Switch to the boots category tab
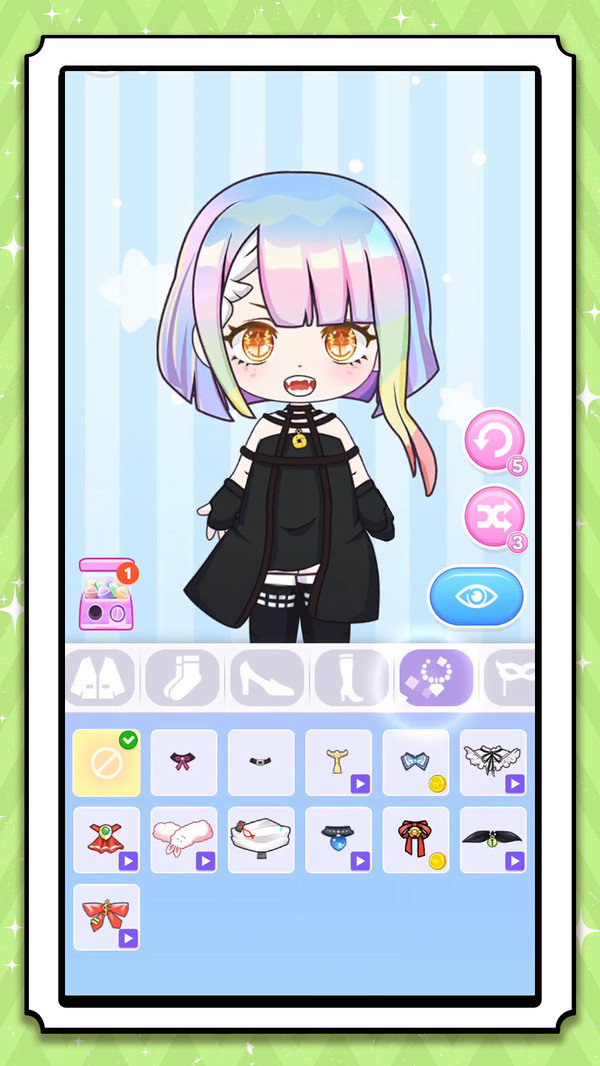 pyautogui.click(x=350, y=678)
